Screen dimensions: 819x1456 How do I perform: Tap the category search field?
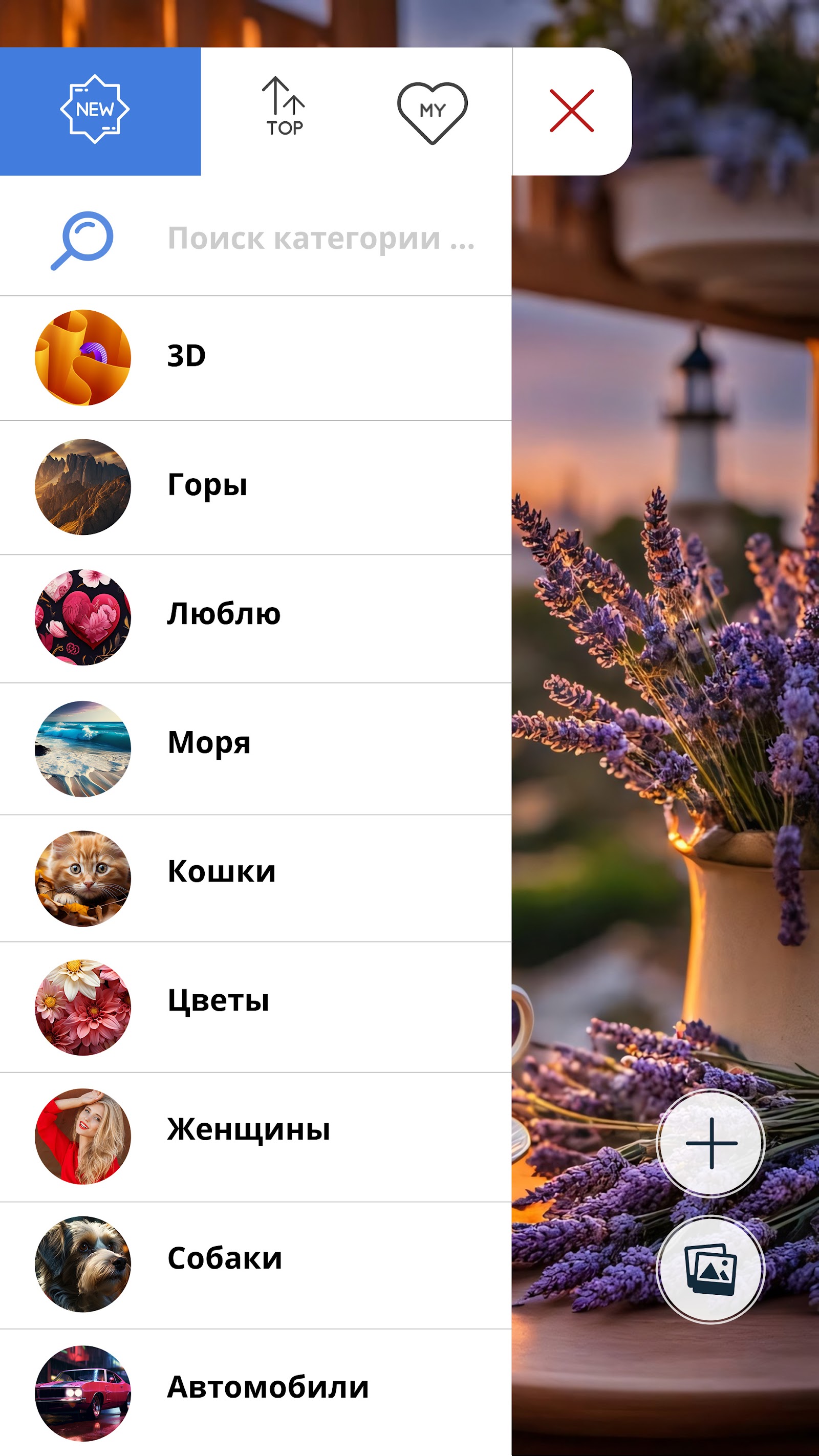click(x=255, y=239)
